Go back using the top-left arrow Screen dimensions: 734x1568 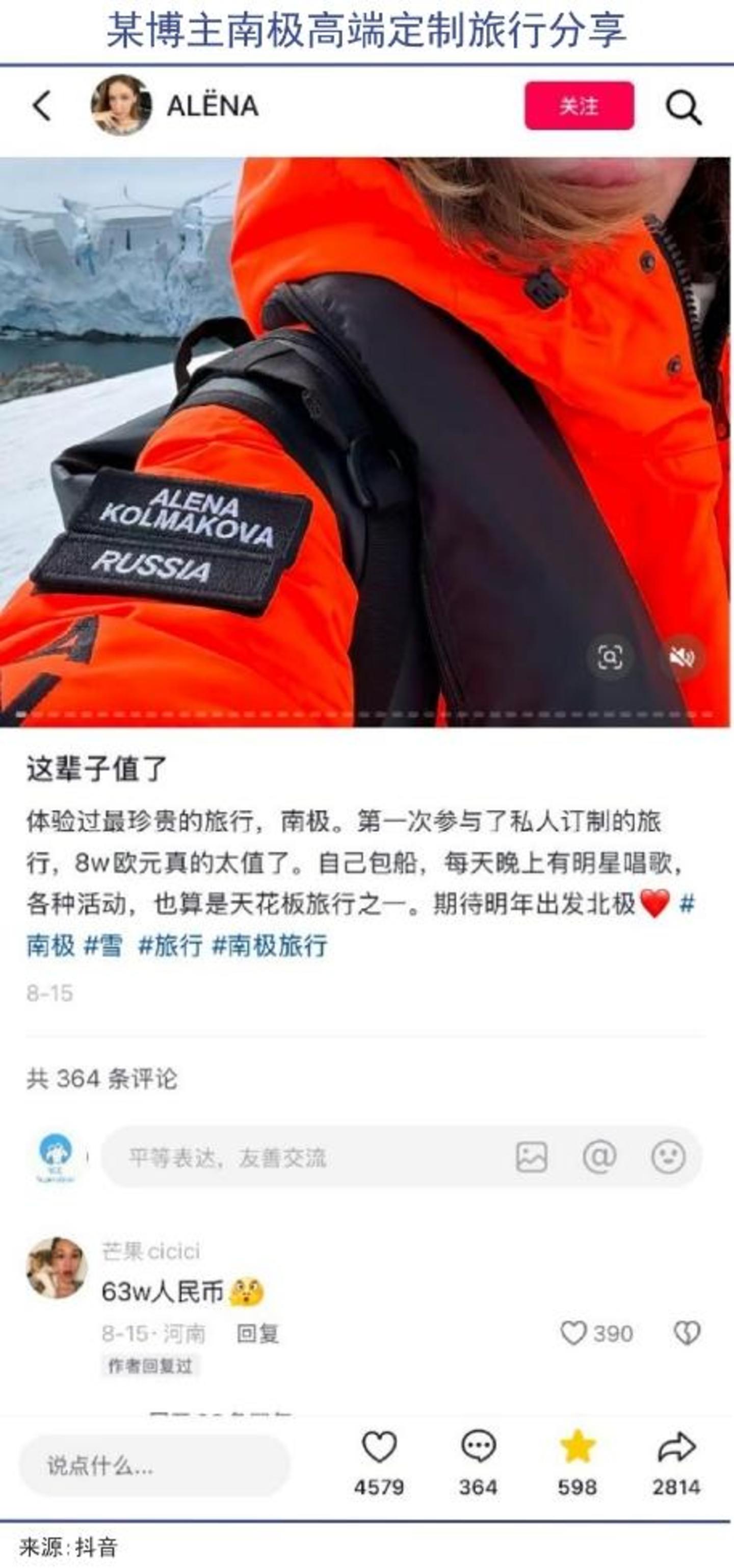pyautogui.click(x=41, y=106)
